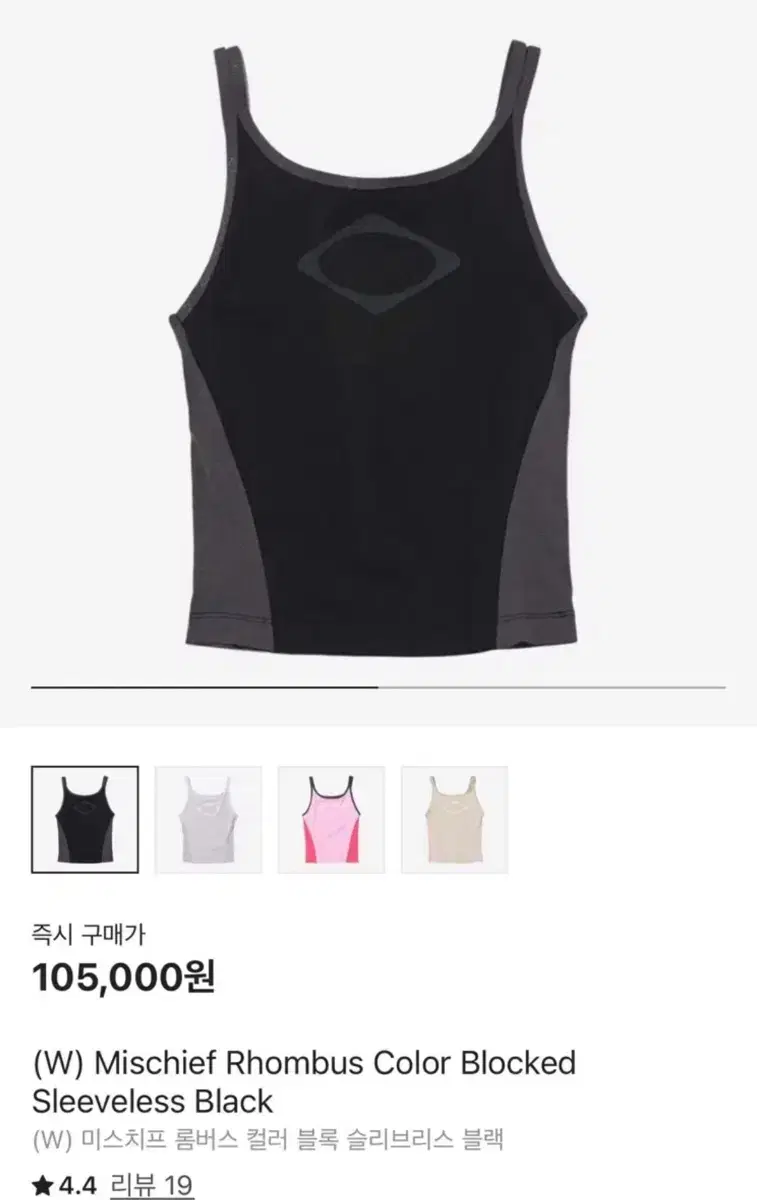Select the black sleeveless top thumbnail
The image size is (757, 1200).
point(85,820)
